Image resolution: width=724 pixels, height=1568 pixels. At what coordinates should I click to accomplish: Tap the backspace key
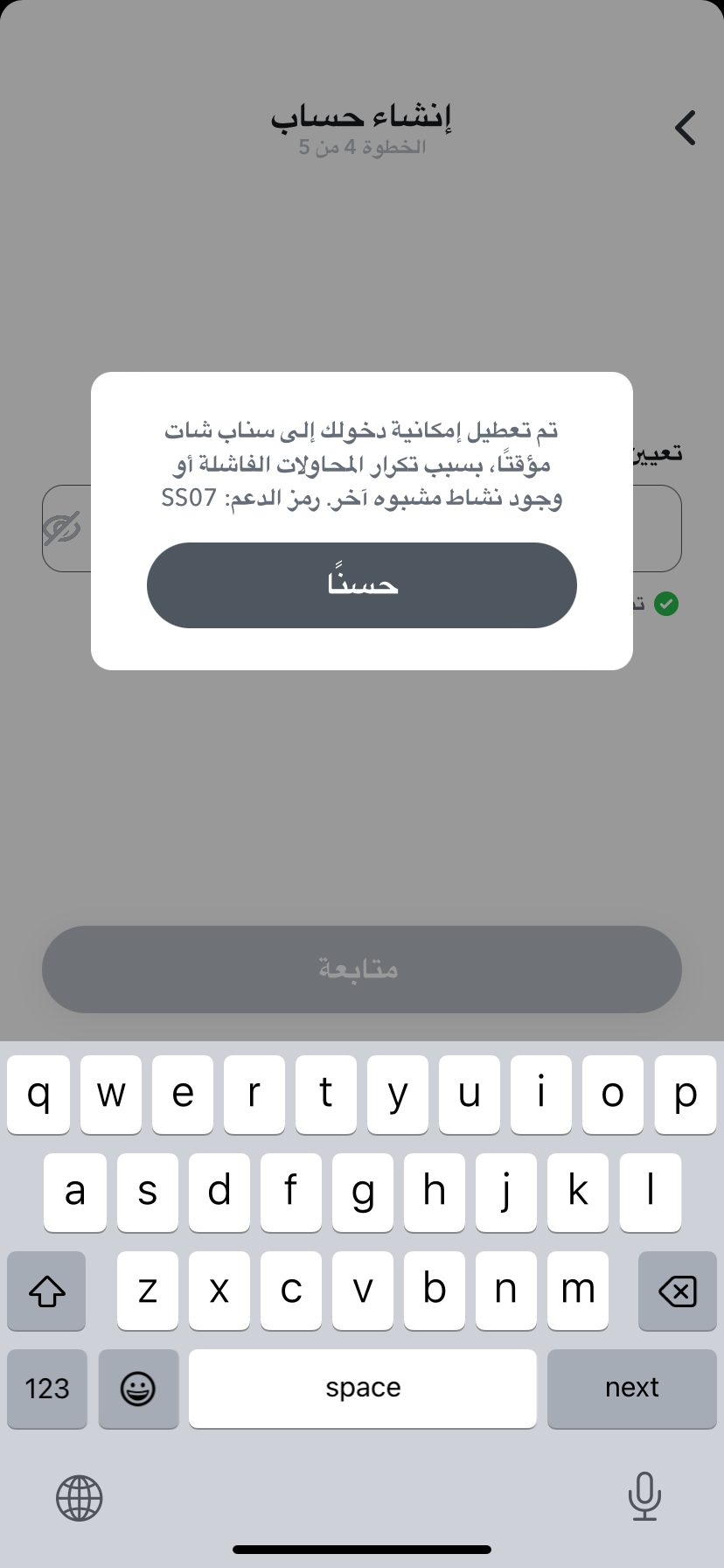[677, 1291]
